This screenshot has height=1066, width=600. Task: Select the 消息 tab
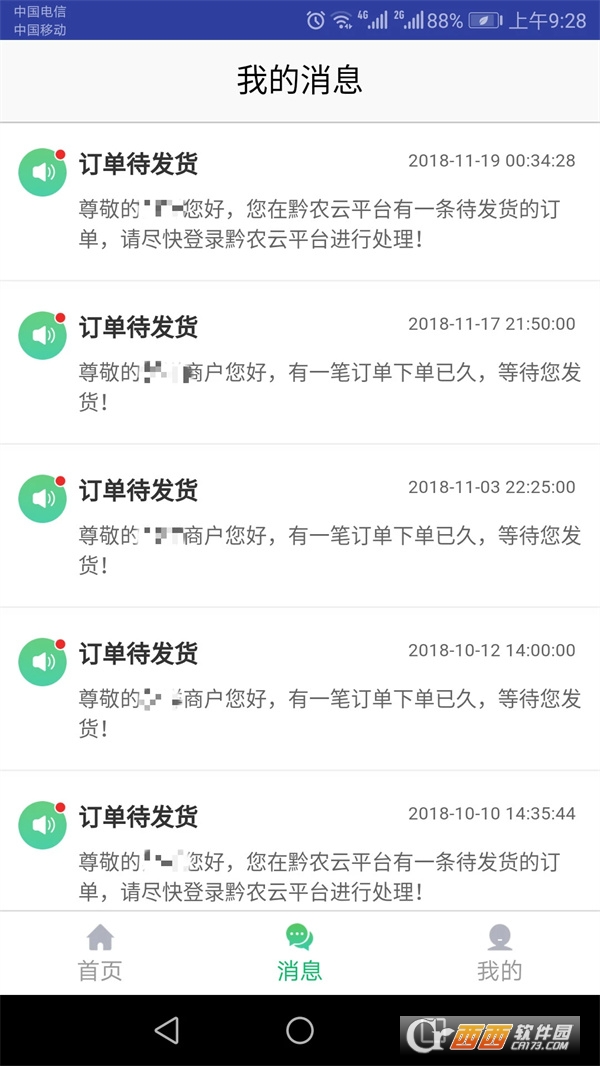(300, 953)
